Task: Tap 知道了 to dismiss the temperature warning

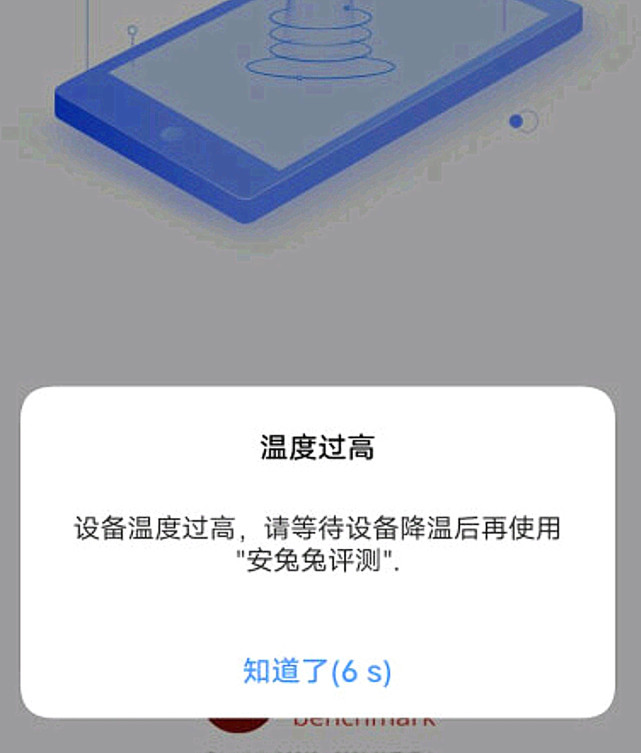Action: [317, 671]
